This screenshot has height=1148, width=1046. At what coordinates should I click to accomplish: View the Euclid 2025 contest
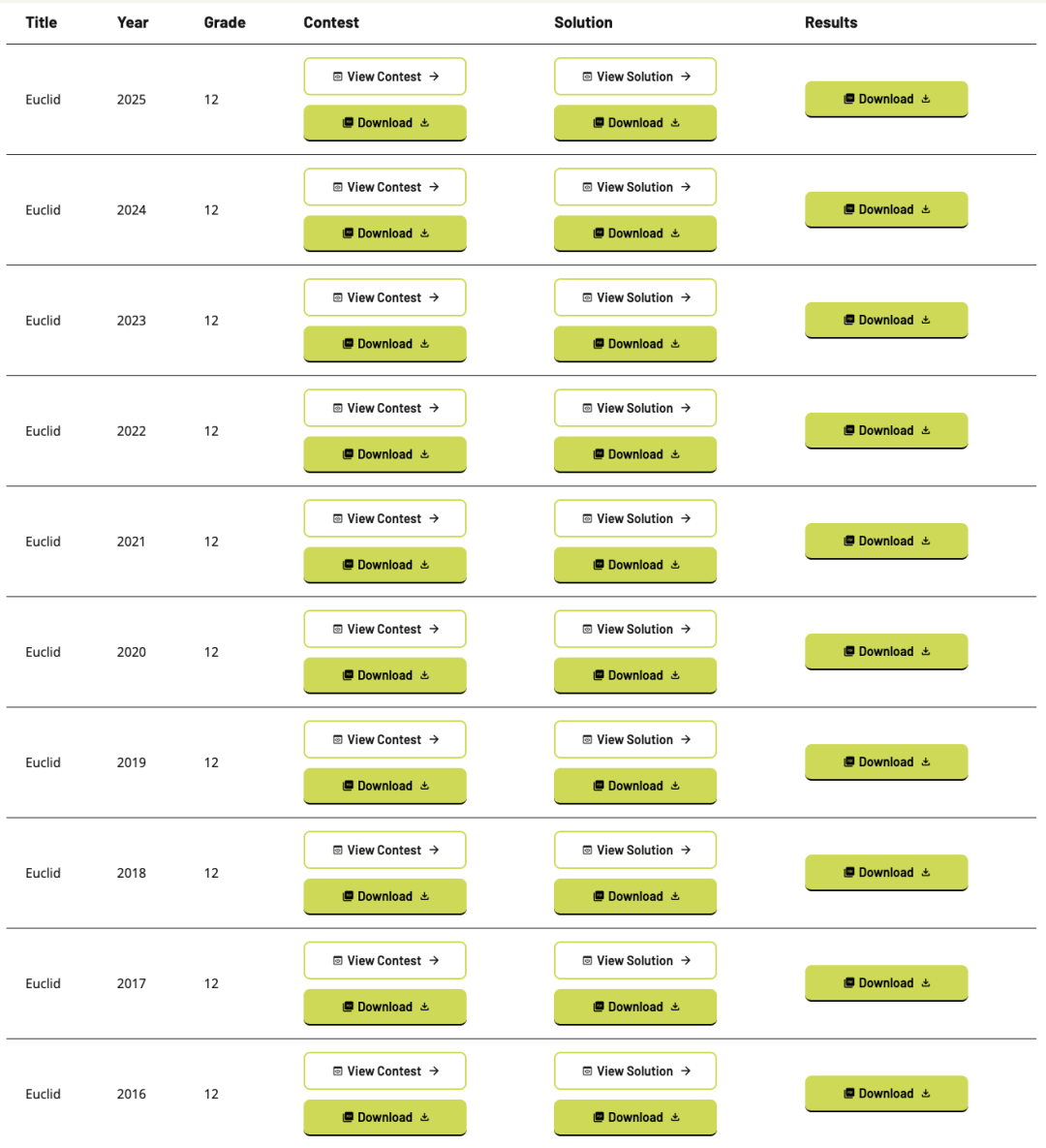385,77
